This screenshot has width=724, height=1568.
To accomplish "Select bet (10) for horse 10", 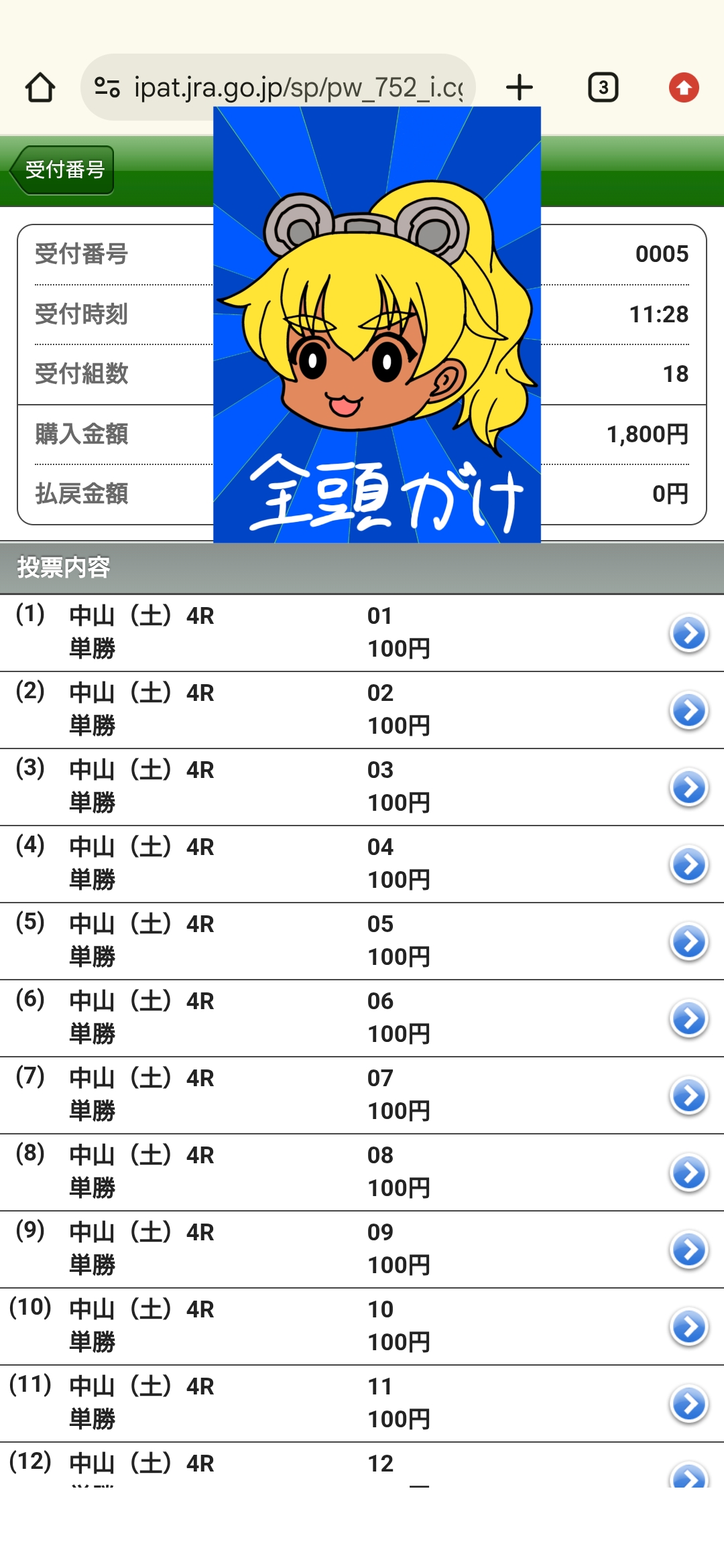I will coord(688,1327).
